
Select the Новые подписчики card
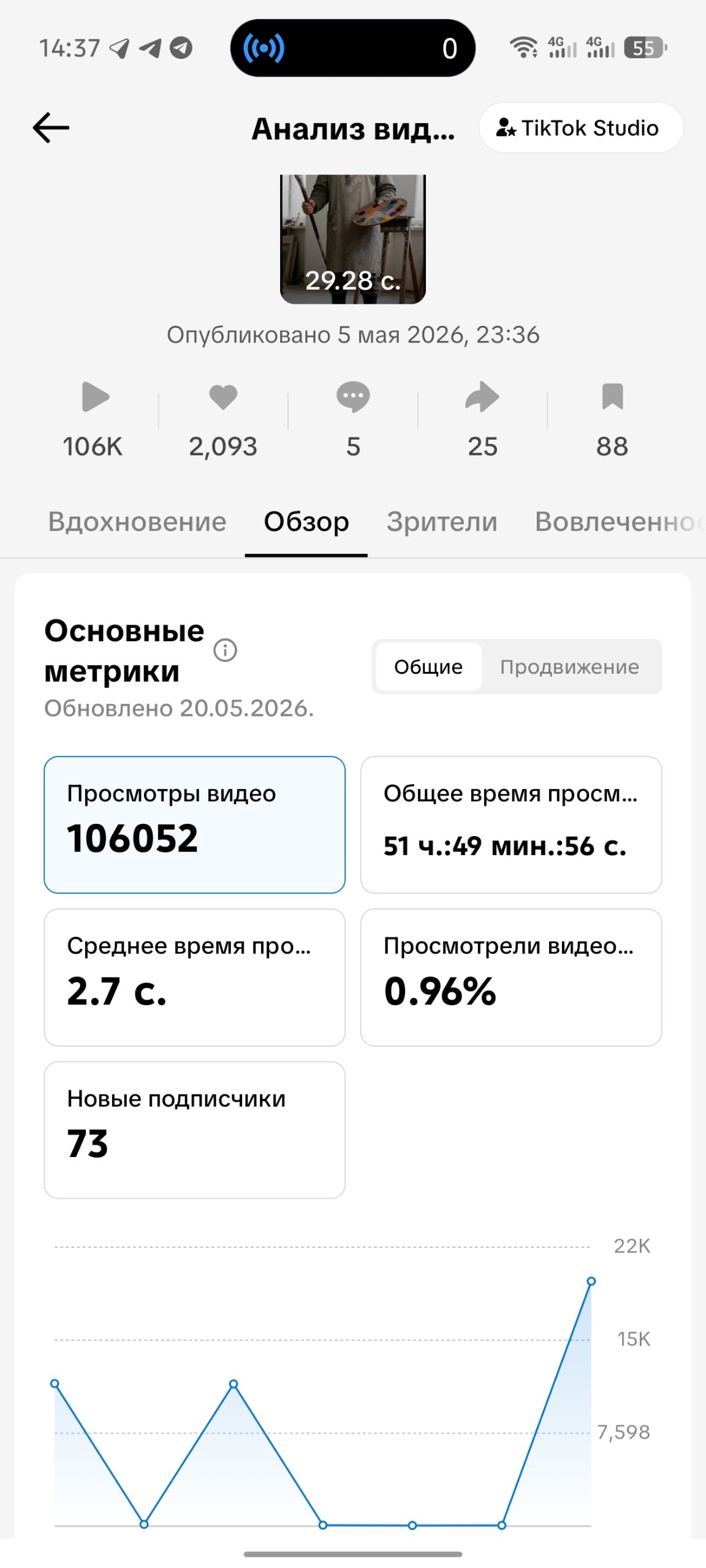pos(194,1130)
